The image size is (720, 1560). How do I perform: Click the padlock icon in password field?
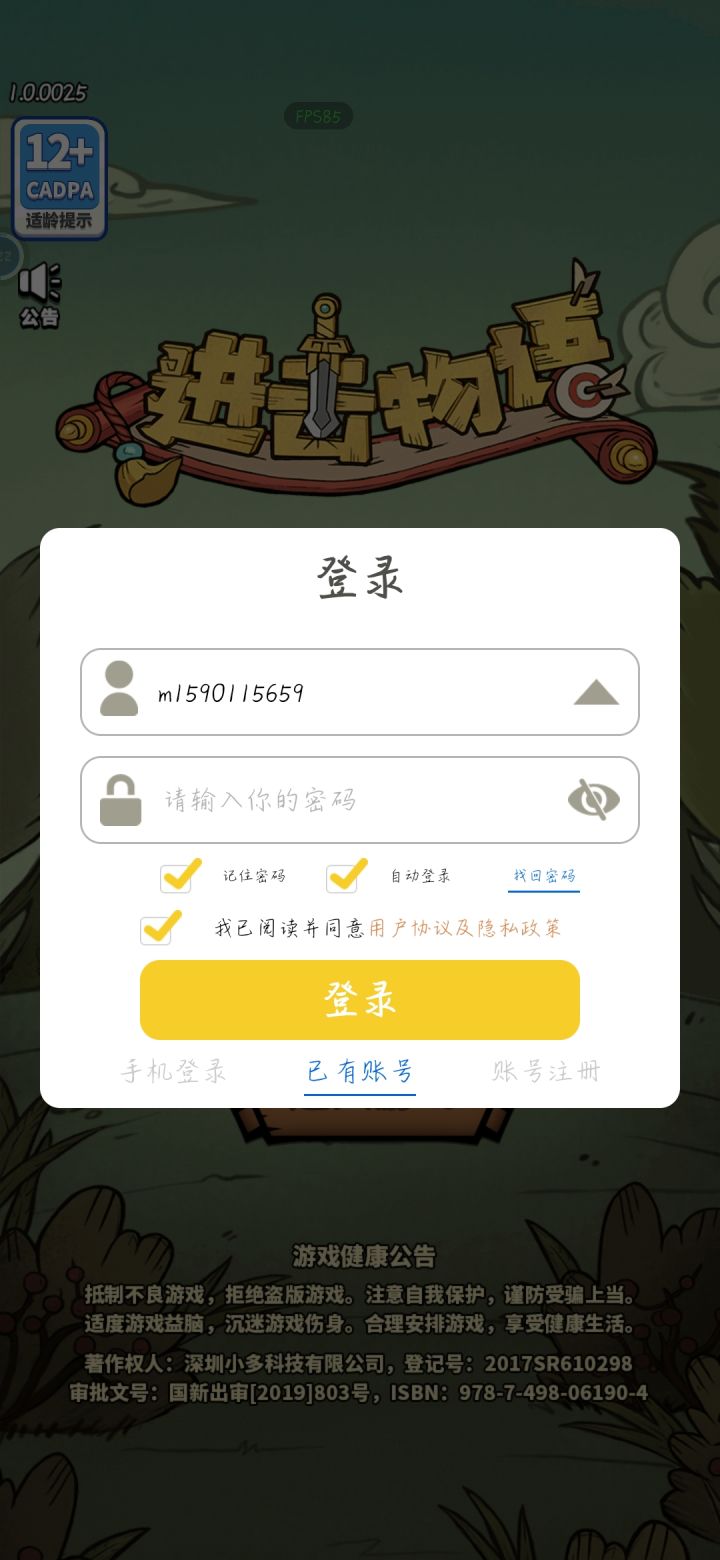(118, 800)
